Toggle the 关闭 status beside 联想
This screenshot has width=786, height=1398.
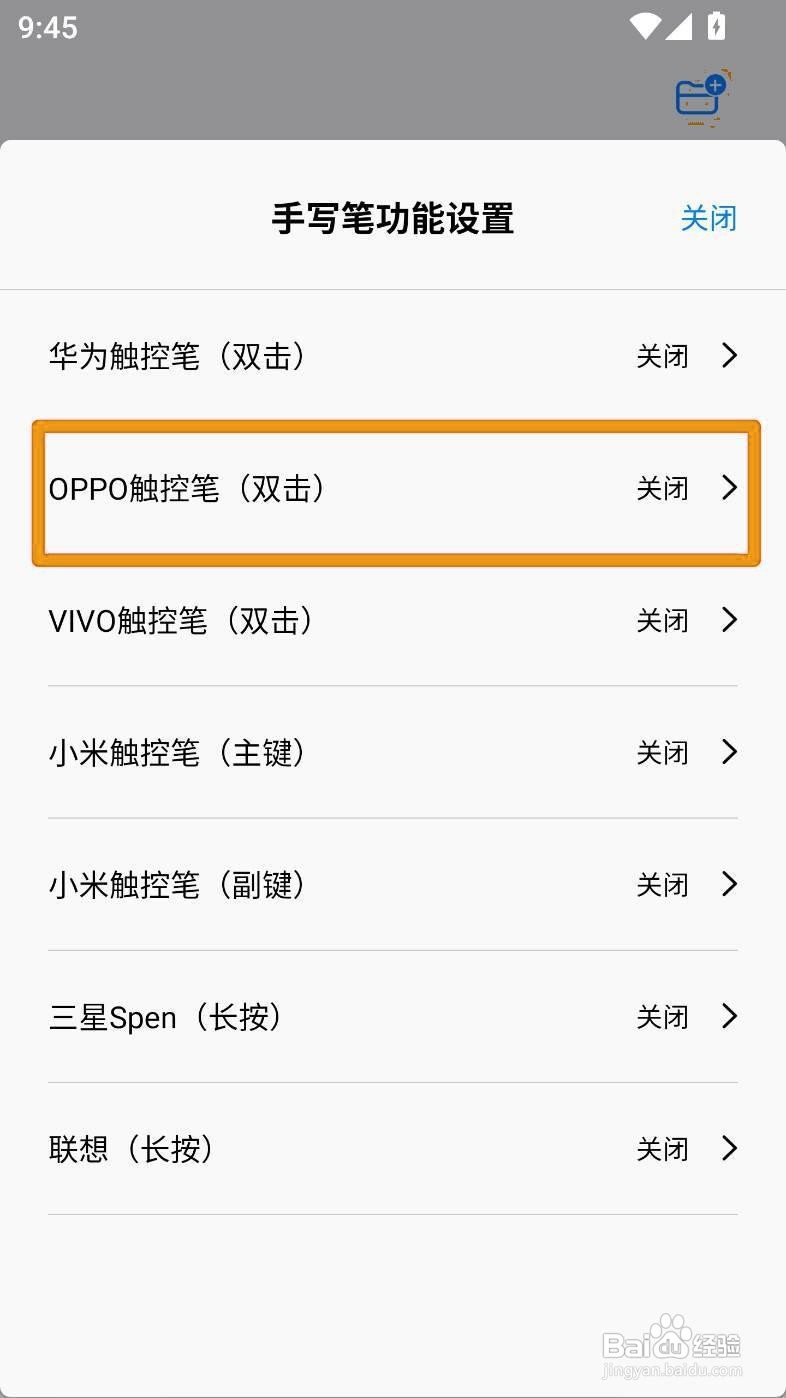(662, 1149)
